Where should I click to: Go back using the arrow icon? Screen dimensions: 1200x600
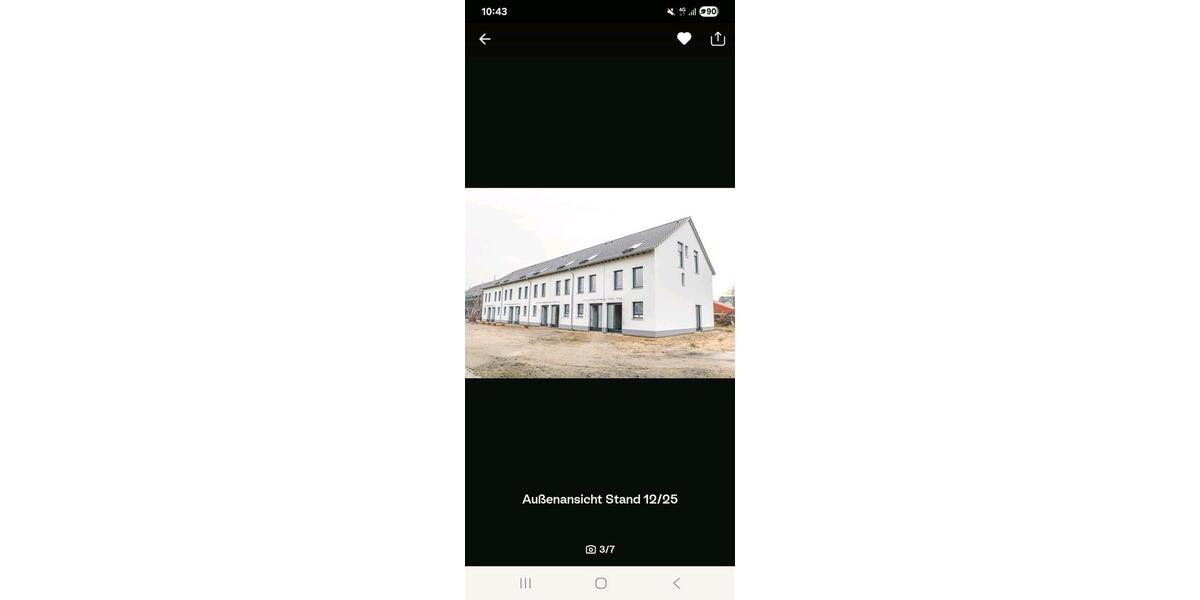pyautogui.click(x=485, y=39)
